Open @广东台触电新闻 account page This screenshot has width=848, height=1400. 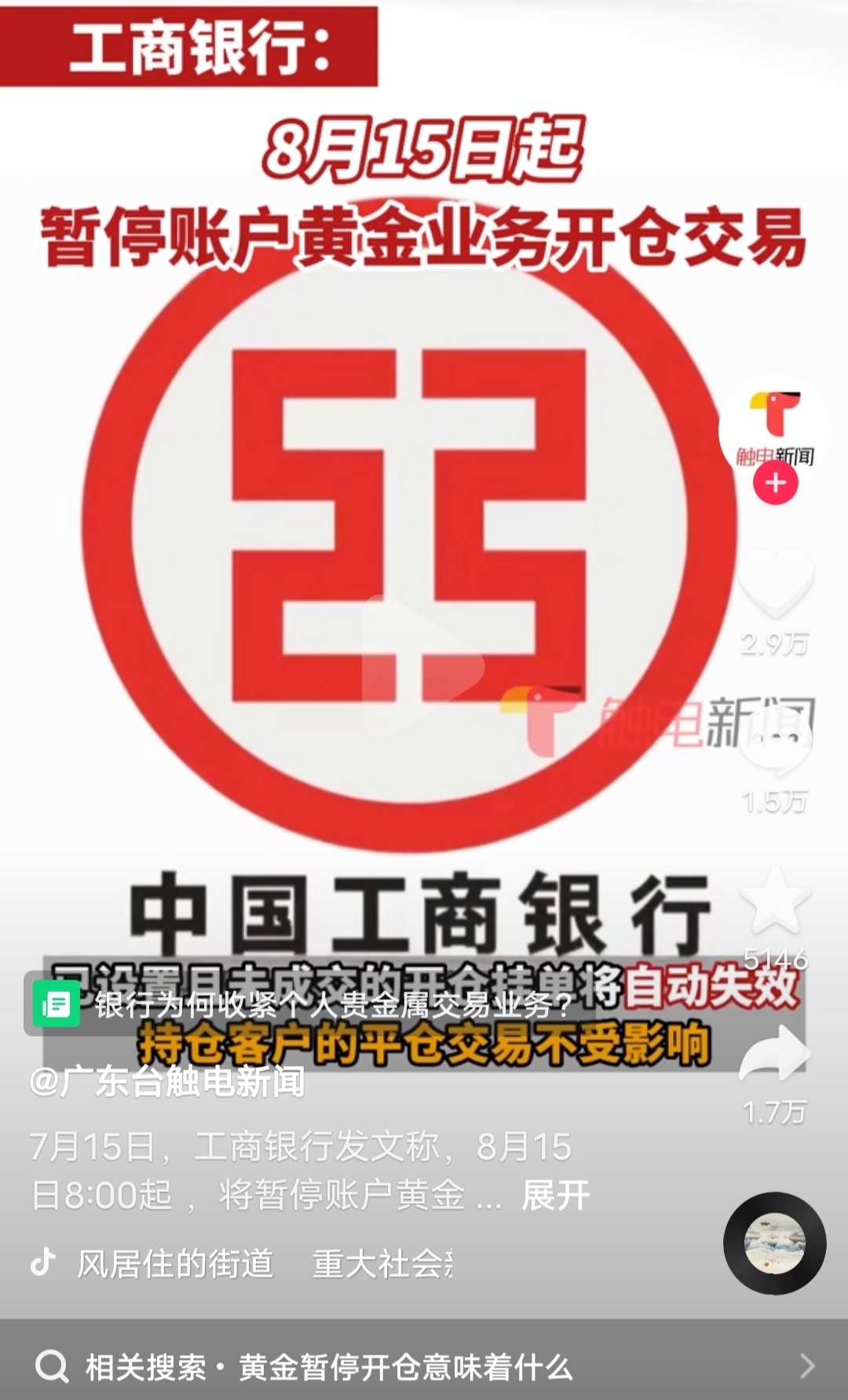click(x=167, y=1082)
